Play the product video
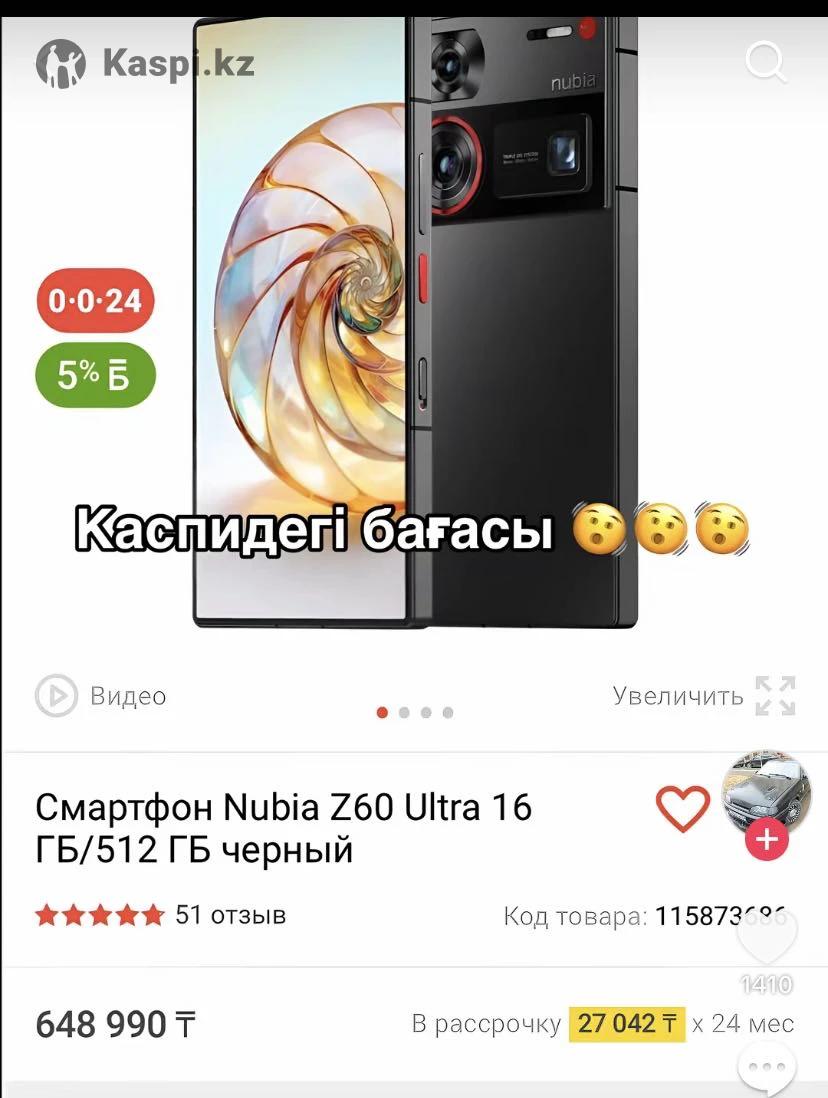Viewport: 828px width, 1098px height. coord(56,696)
